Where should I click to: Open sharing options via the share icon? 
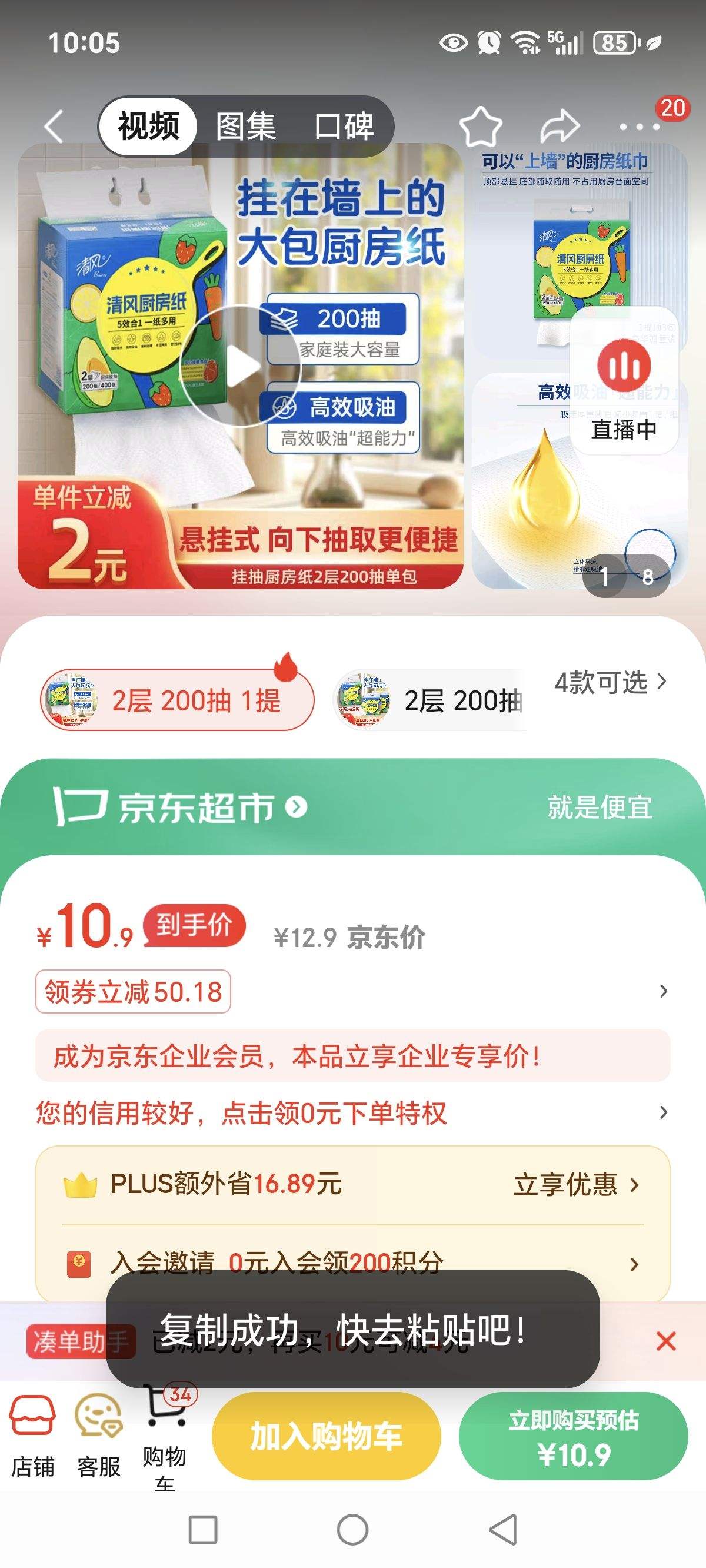pos(560,126)
